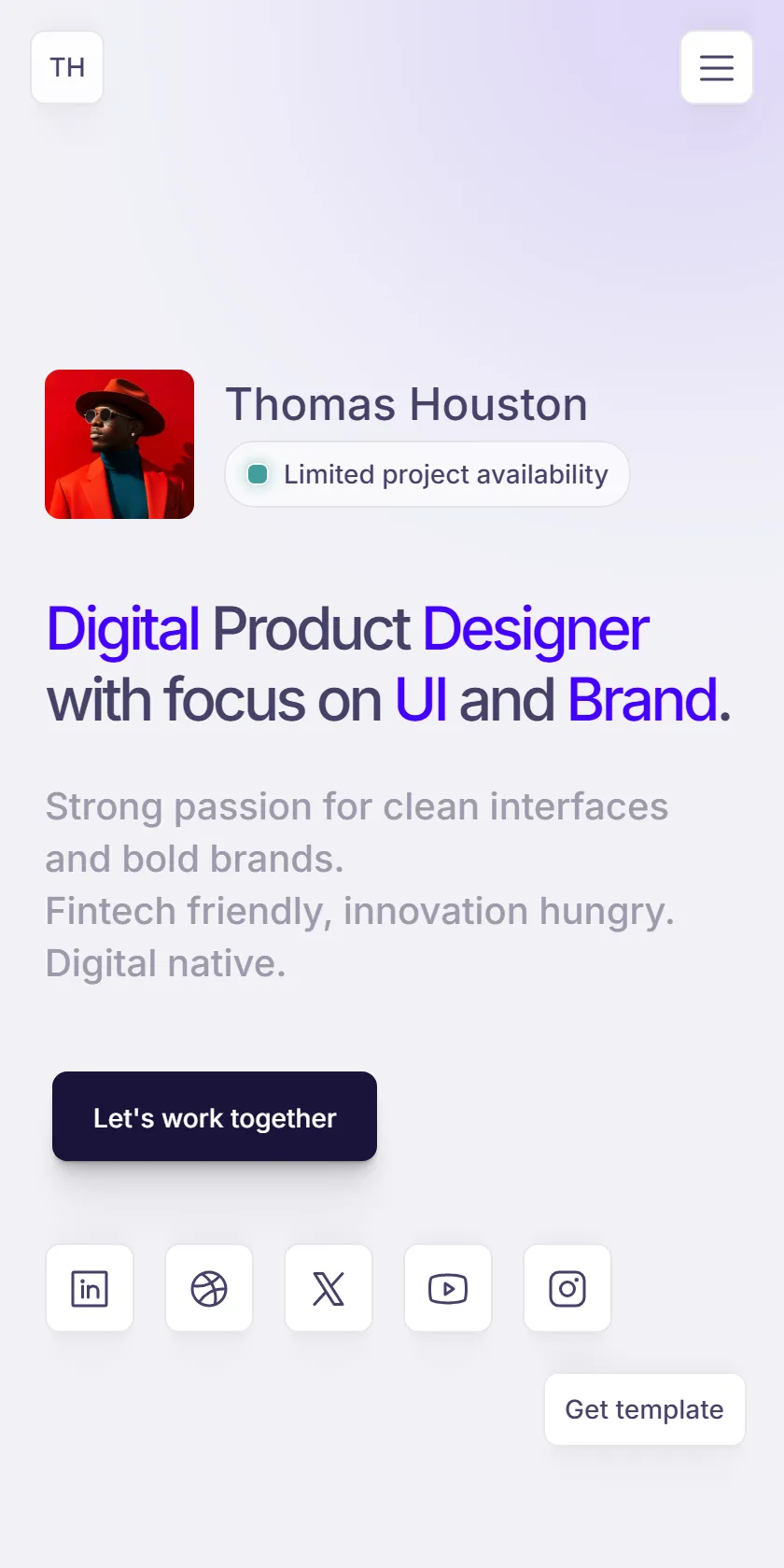
Task: Open the hamburger menu
Action: coord(717,67)
